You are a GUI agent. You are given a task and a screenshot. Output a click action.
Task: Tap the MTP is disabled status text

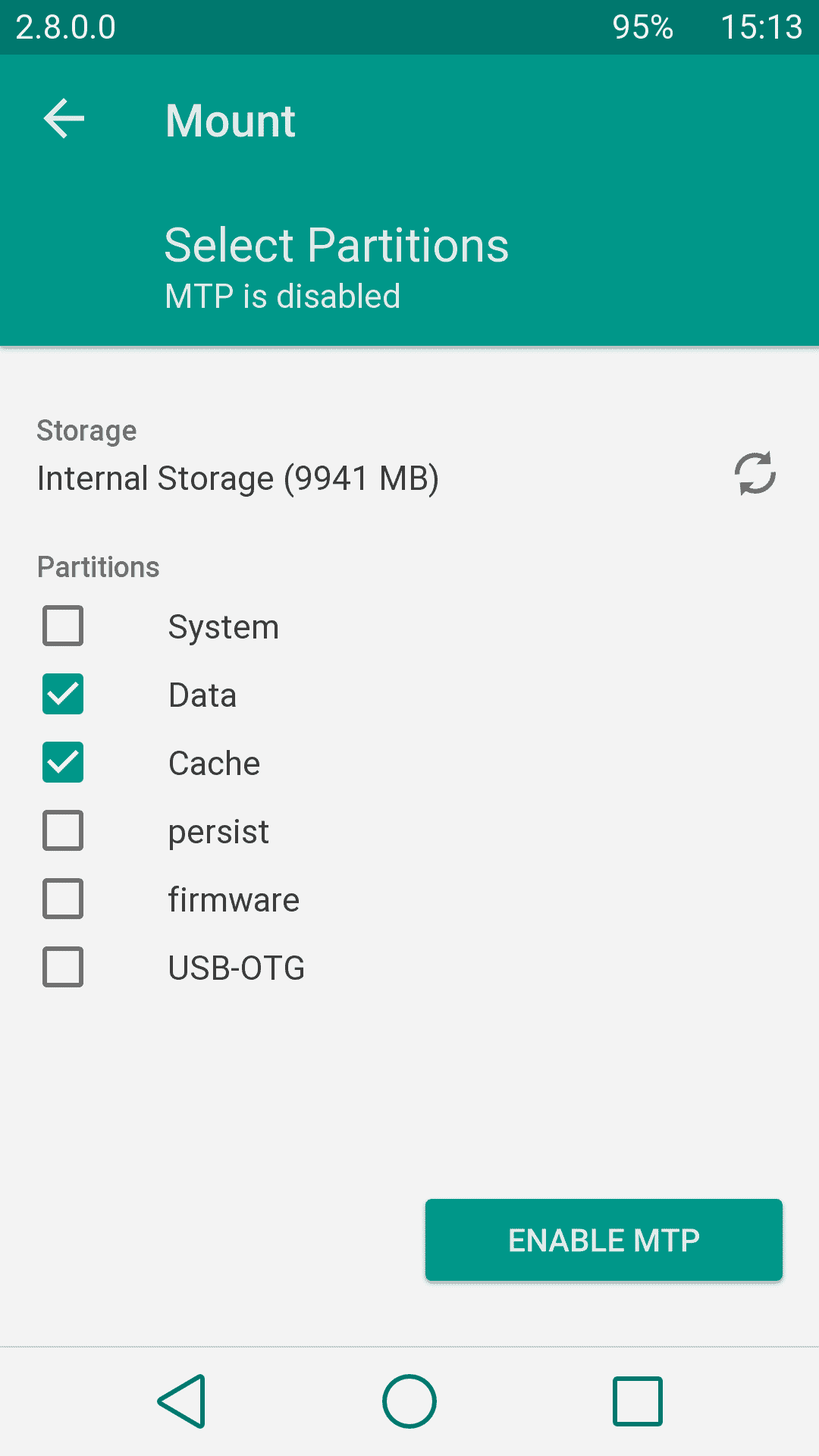(282, 297)
